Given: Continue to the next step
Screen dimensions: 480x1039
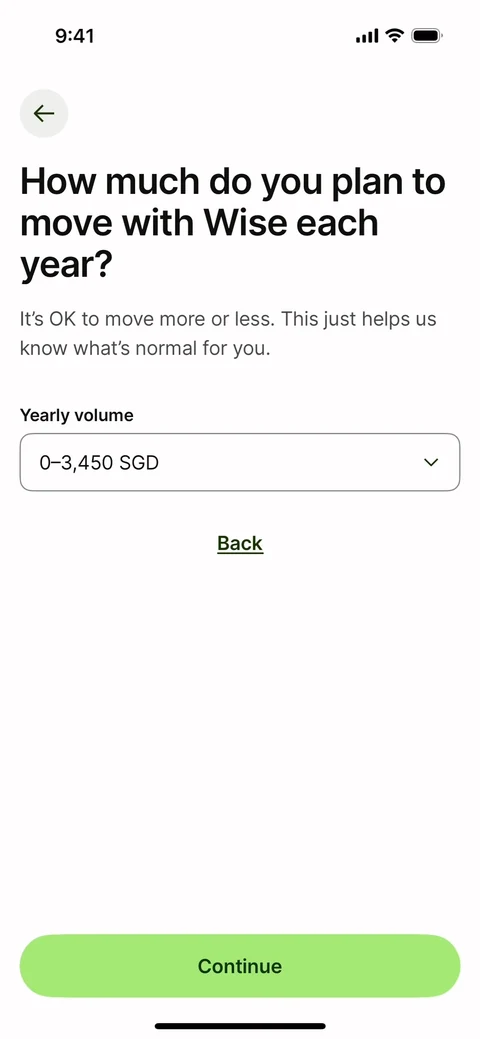Looking at the screenshot, I should pyautogui.click(x=240, y=965).
